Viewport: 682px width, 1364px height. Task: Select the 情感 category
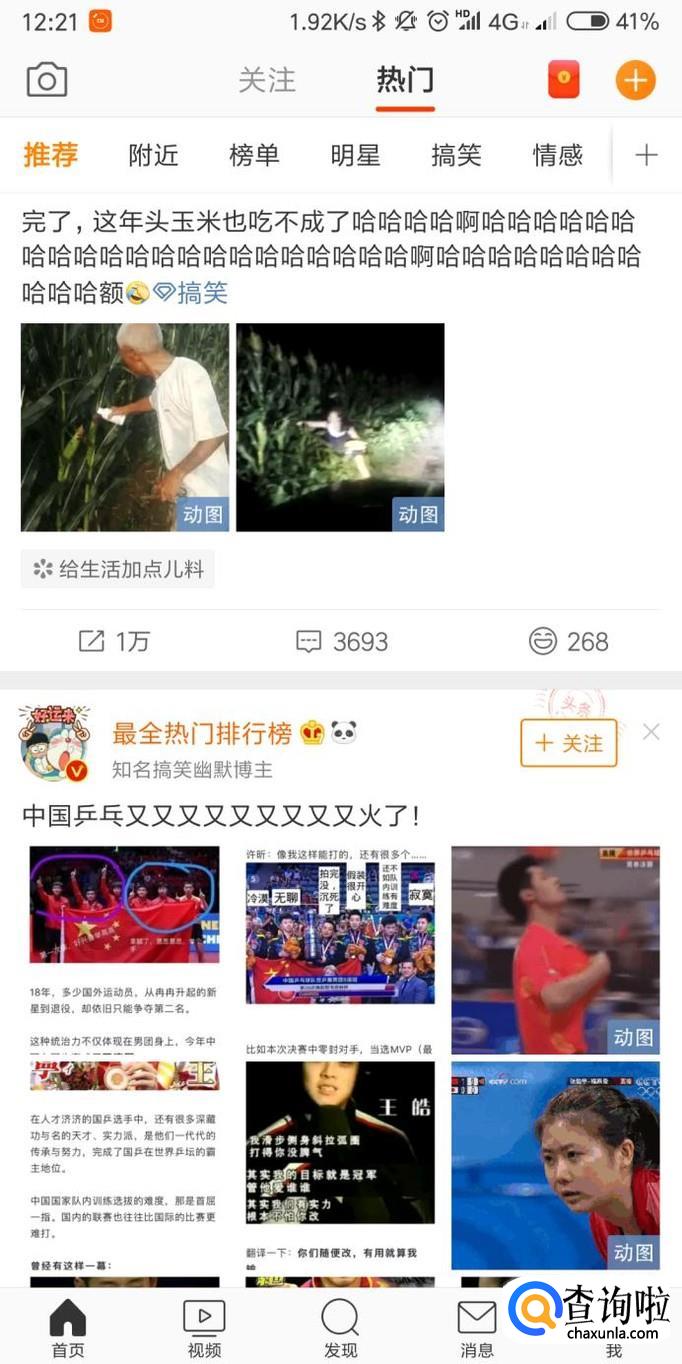(x=557, y=155)
